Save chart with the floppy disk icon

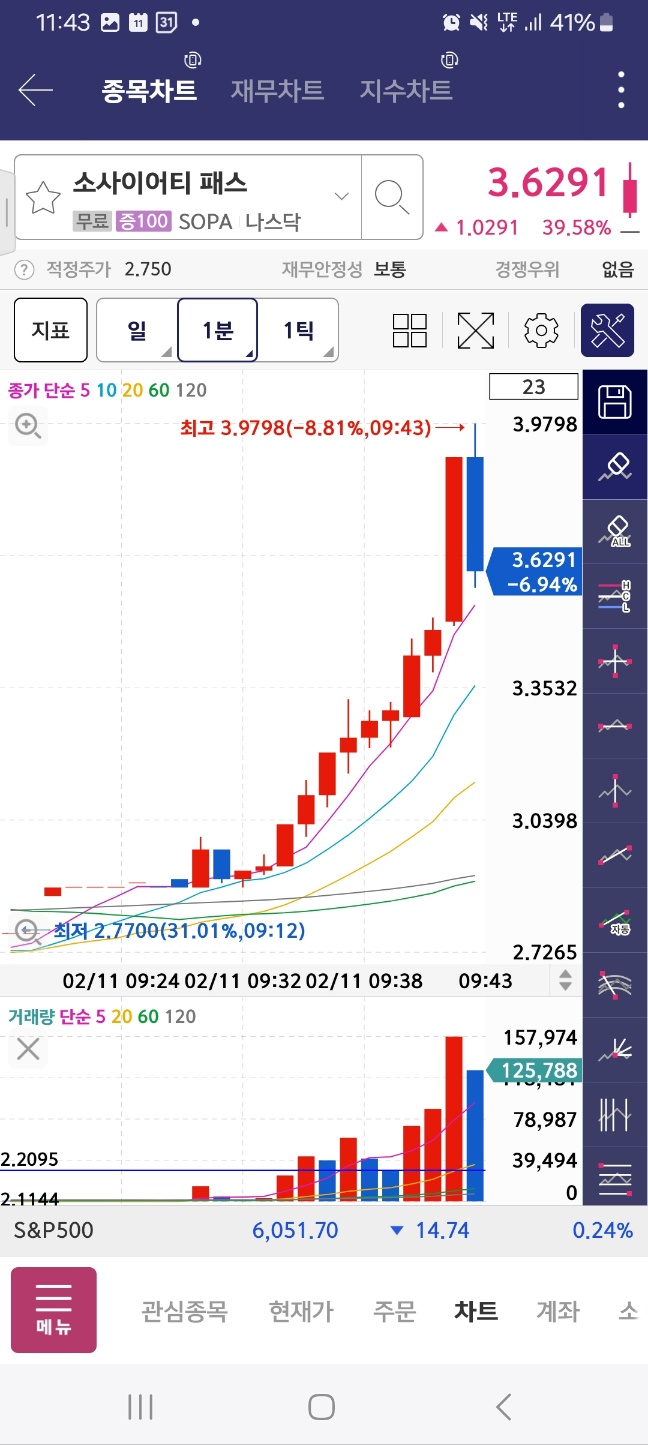click(615, 403)
